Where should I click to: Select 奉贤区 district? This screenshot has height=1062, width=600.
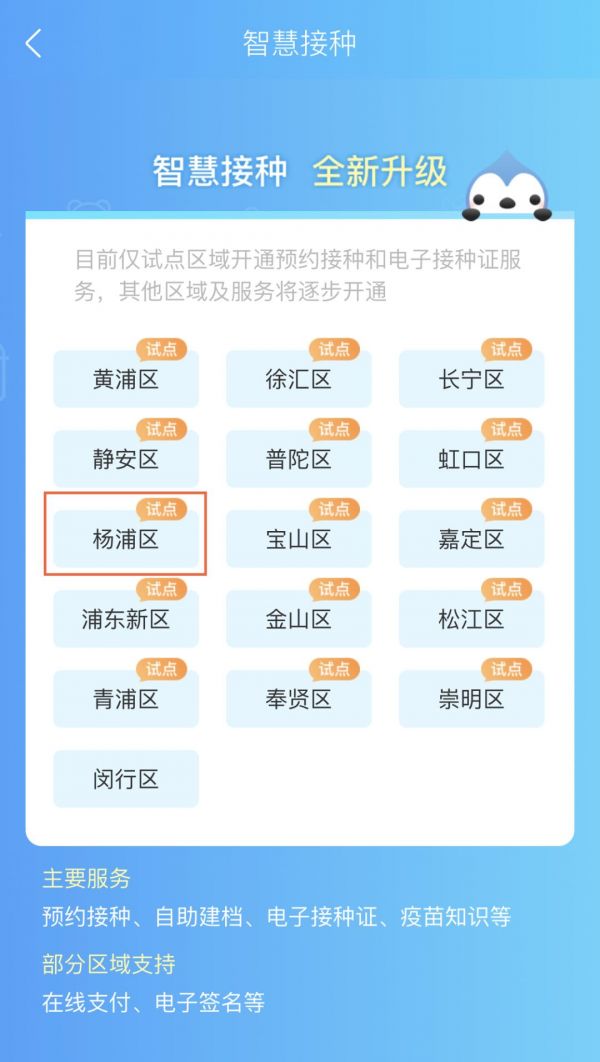point(299,699)
